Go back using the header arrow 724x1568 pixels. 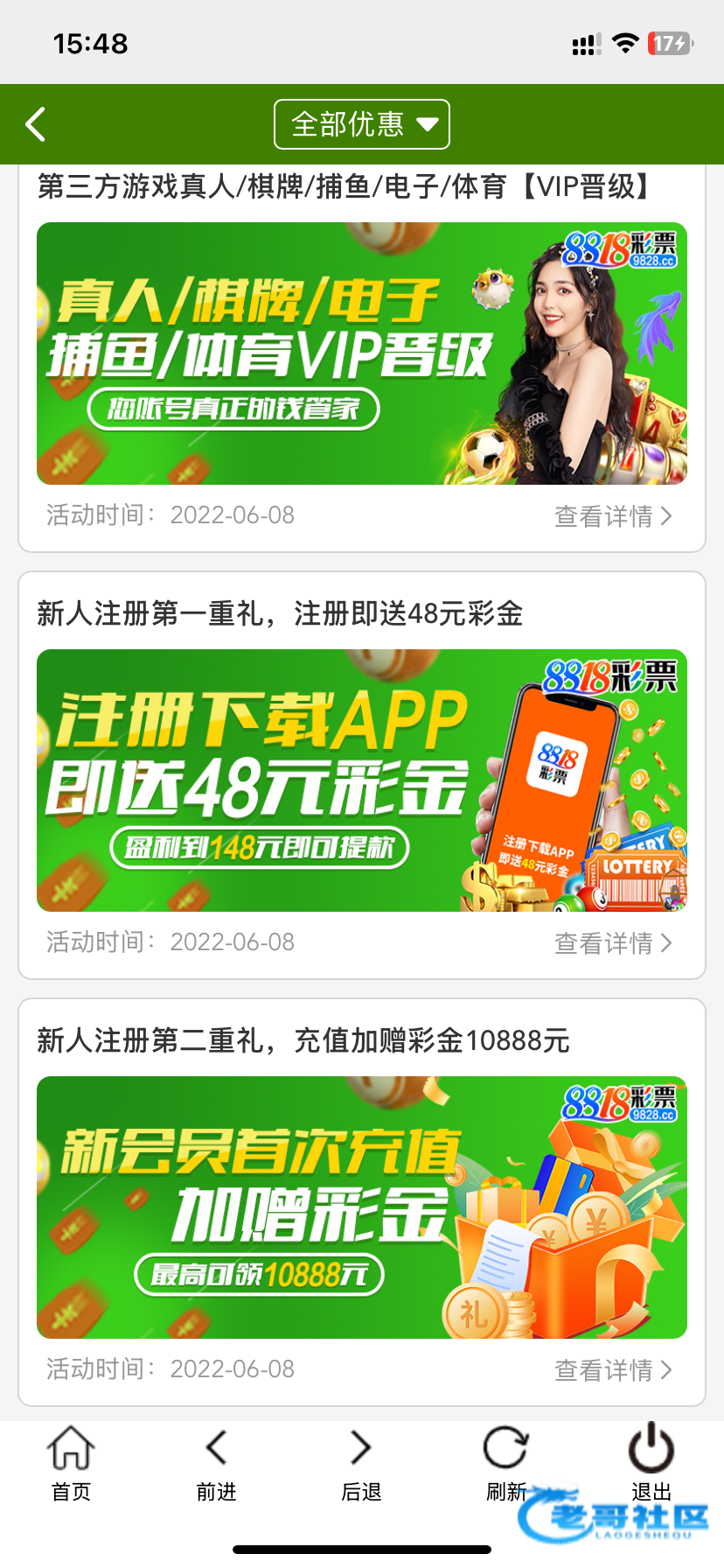click(x=35, y=124)
